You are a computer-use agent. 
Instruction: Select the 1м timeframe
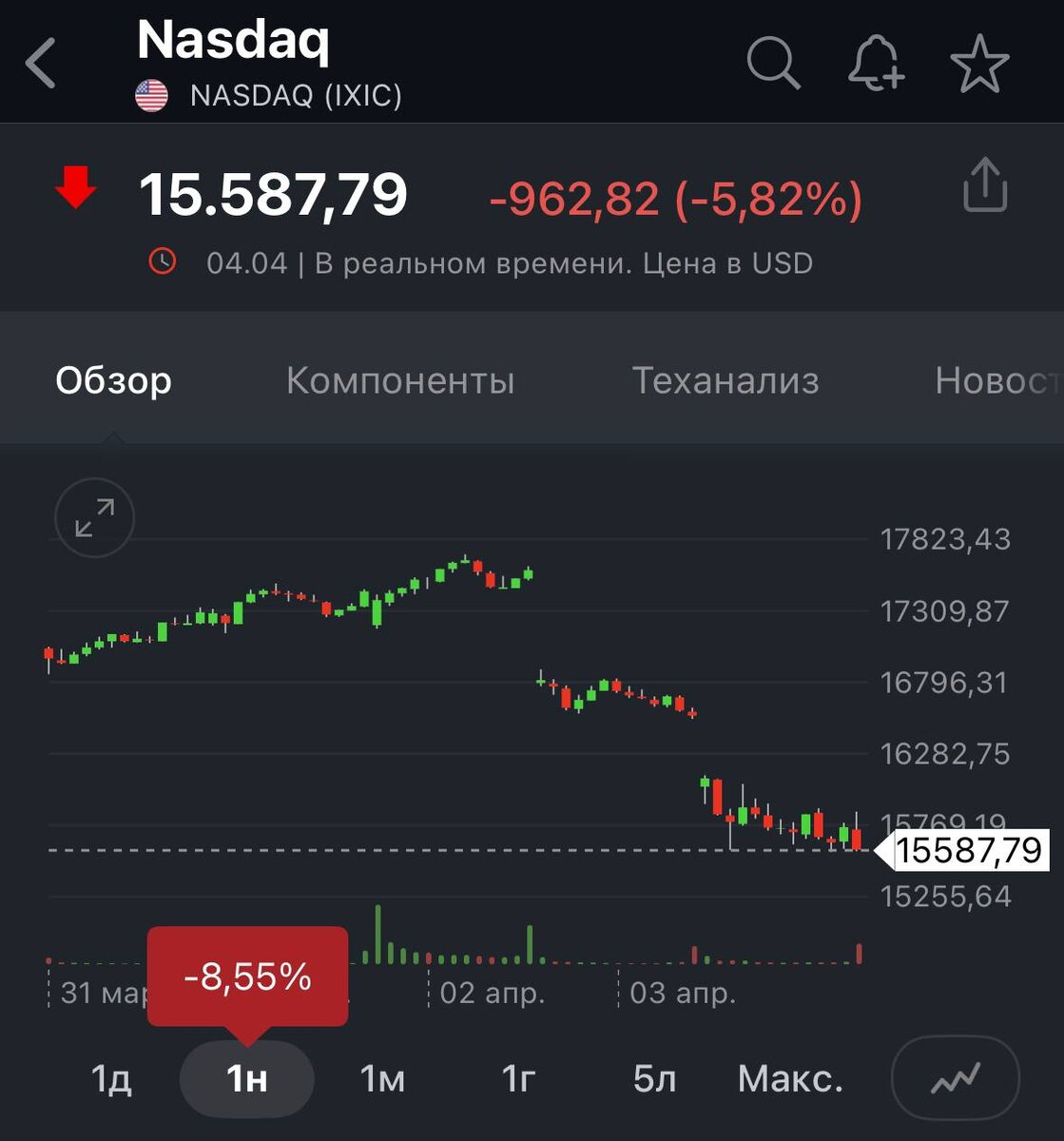click(380, 1078)
